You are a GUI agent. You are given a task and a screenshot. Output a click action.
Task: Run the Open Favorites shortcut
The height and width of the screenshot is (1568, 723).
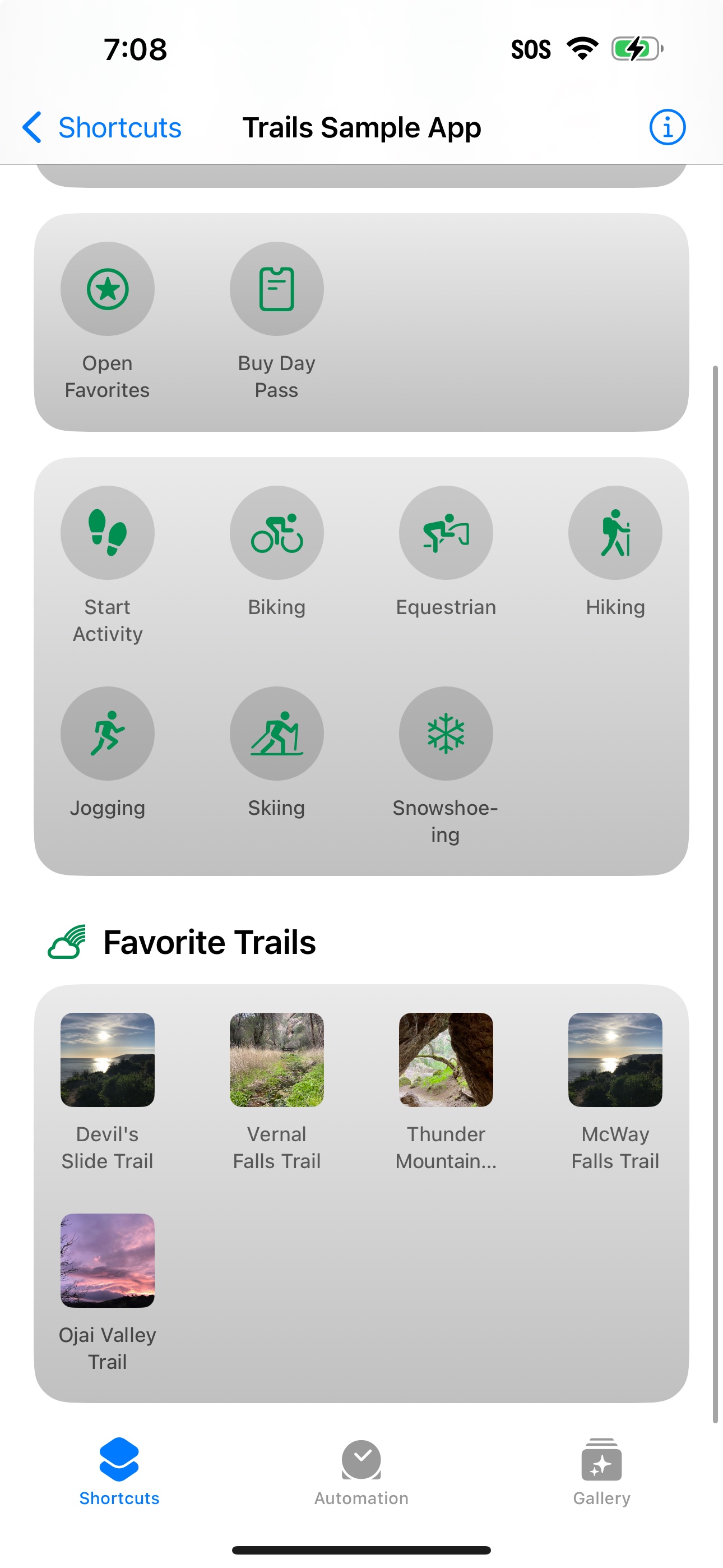click(x=108, y=290)
